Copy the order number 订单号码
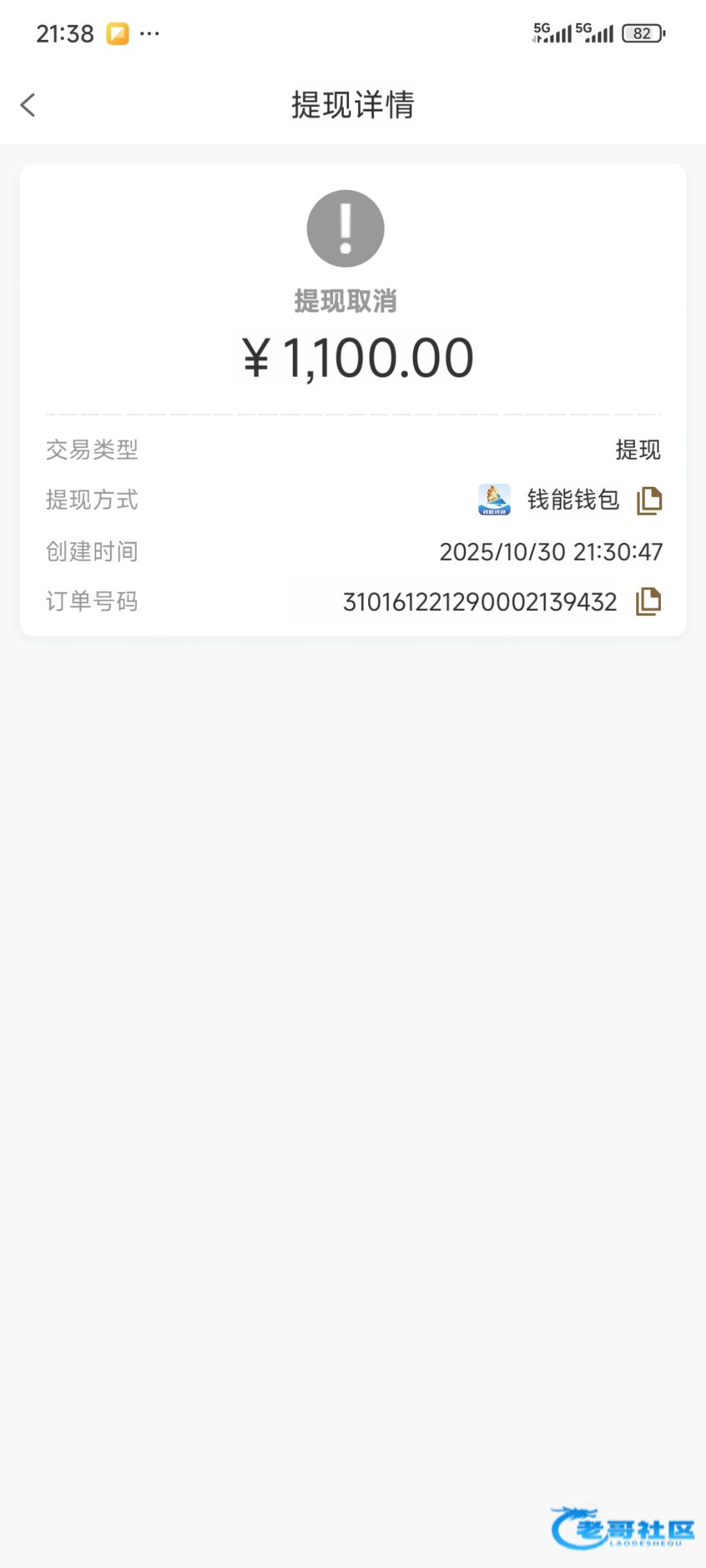 pyautogui.click(x=648, y=602)
